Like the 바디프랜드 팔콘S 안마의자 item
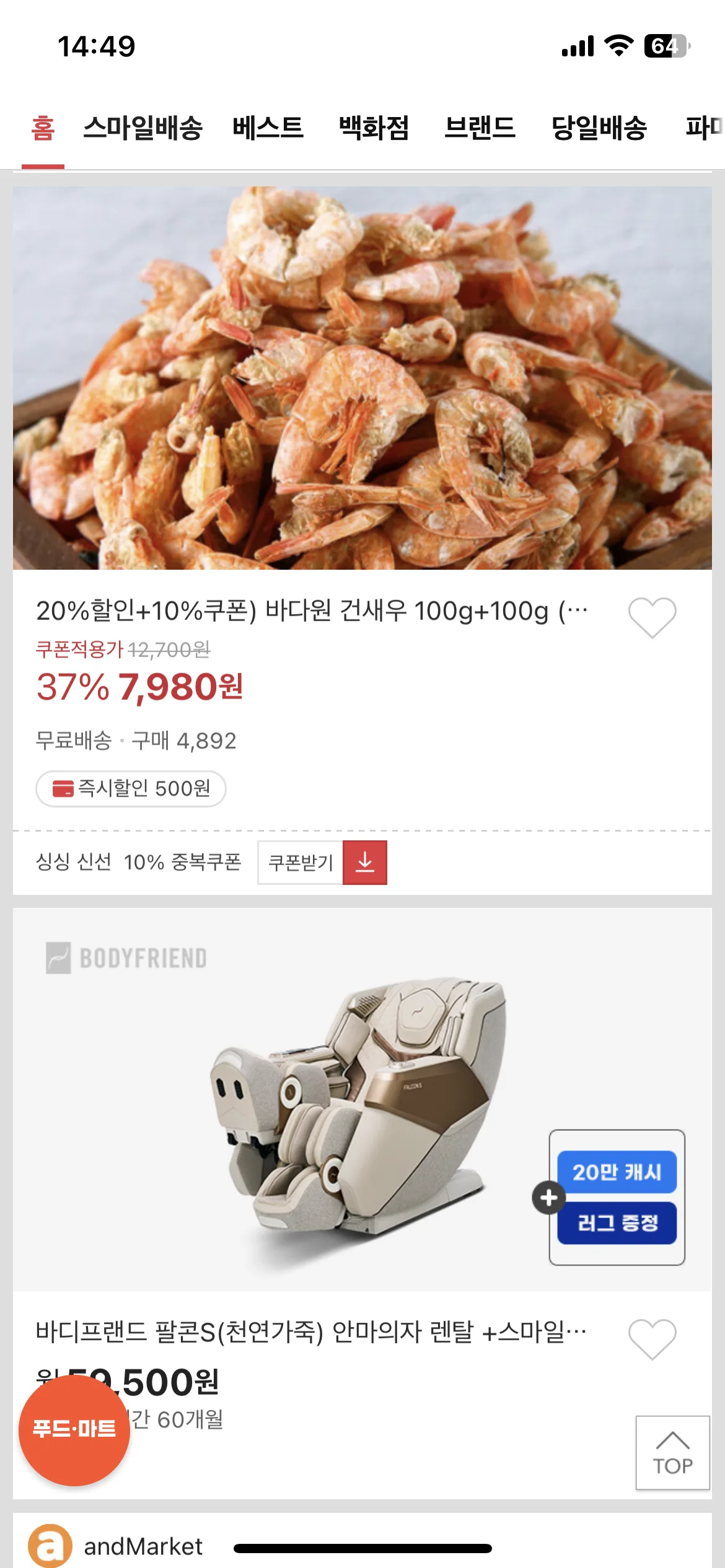 click(x=652, y=1338)
